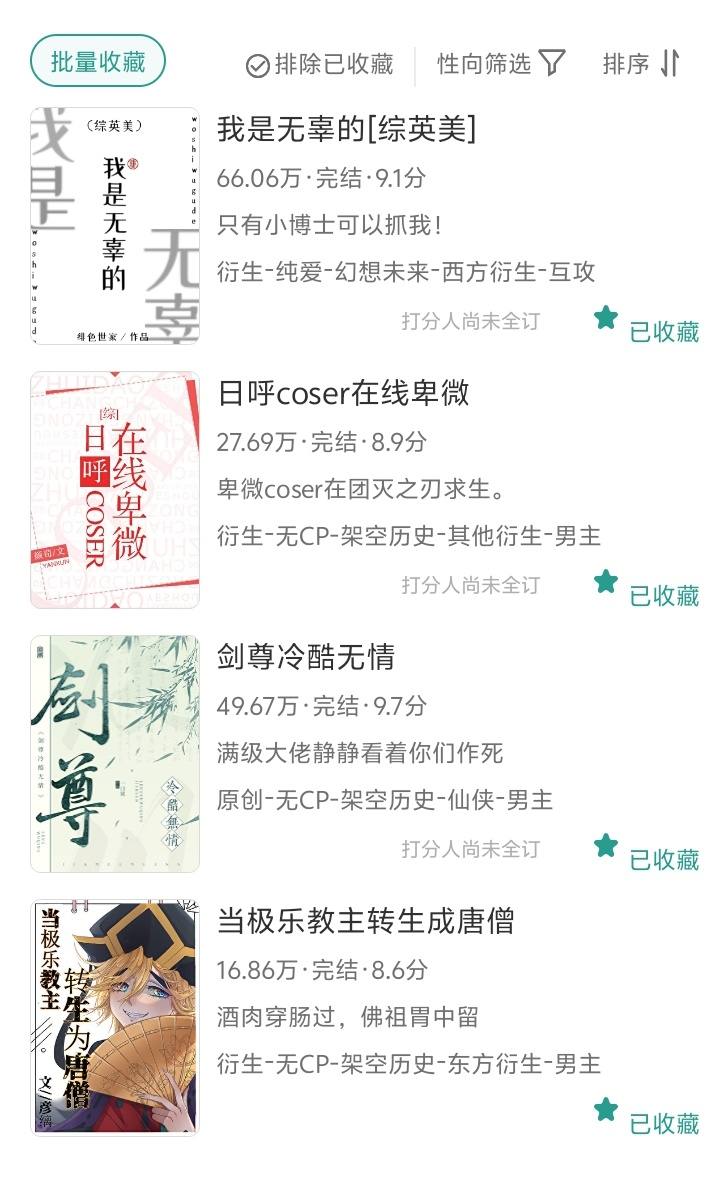Open novel 当极乐教主转生成唐僧
This screenshot has width=720, height=1185.
[366, 921]
